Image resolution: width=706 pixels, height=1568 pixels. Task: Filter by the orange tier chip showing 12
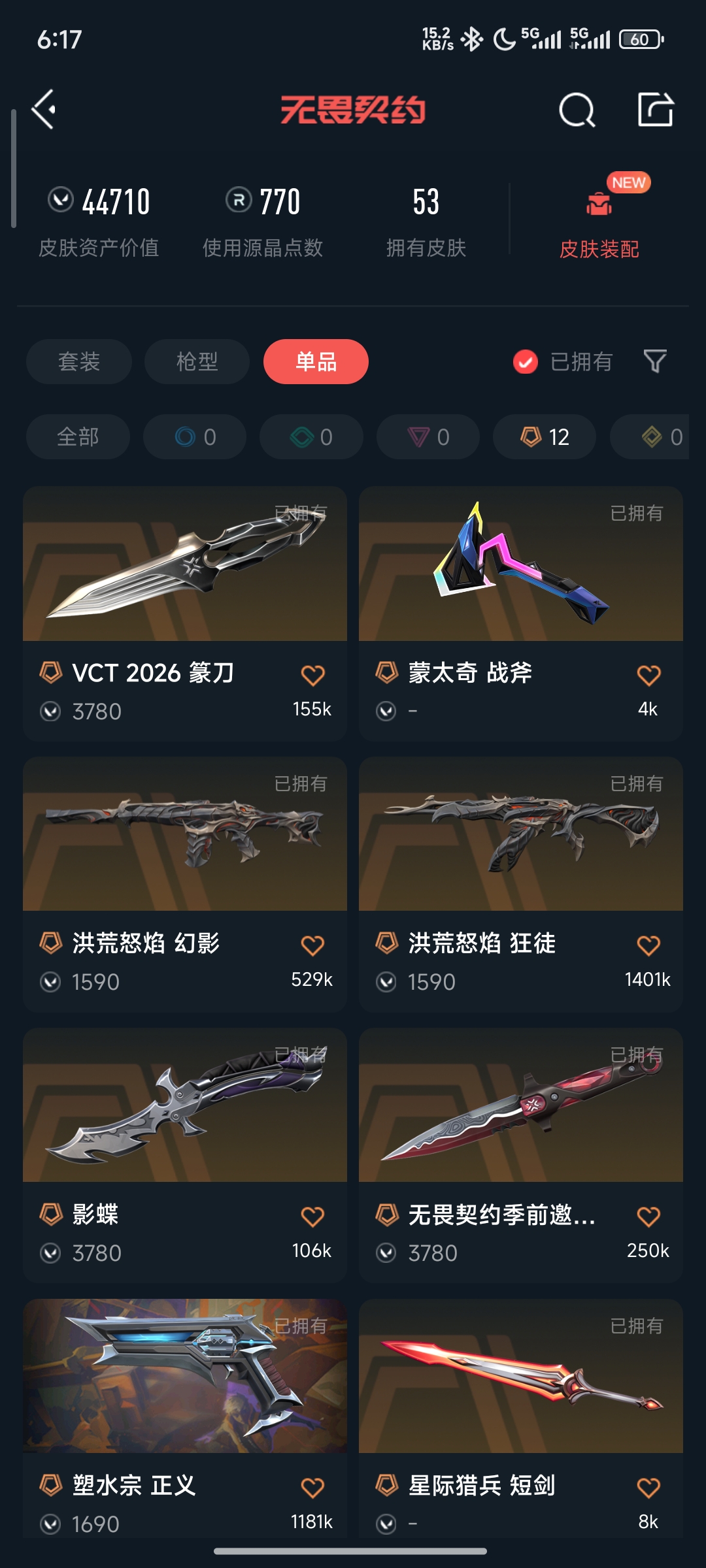pos(544,436)
